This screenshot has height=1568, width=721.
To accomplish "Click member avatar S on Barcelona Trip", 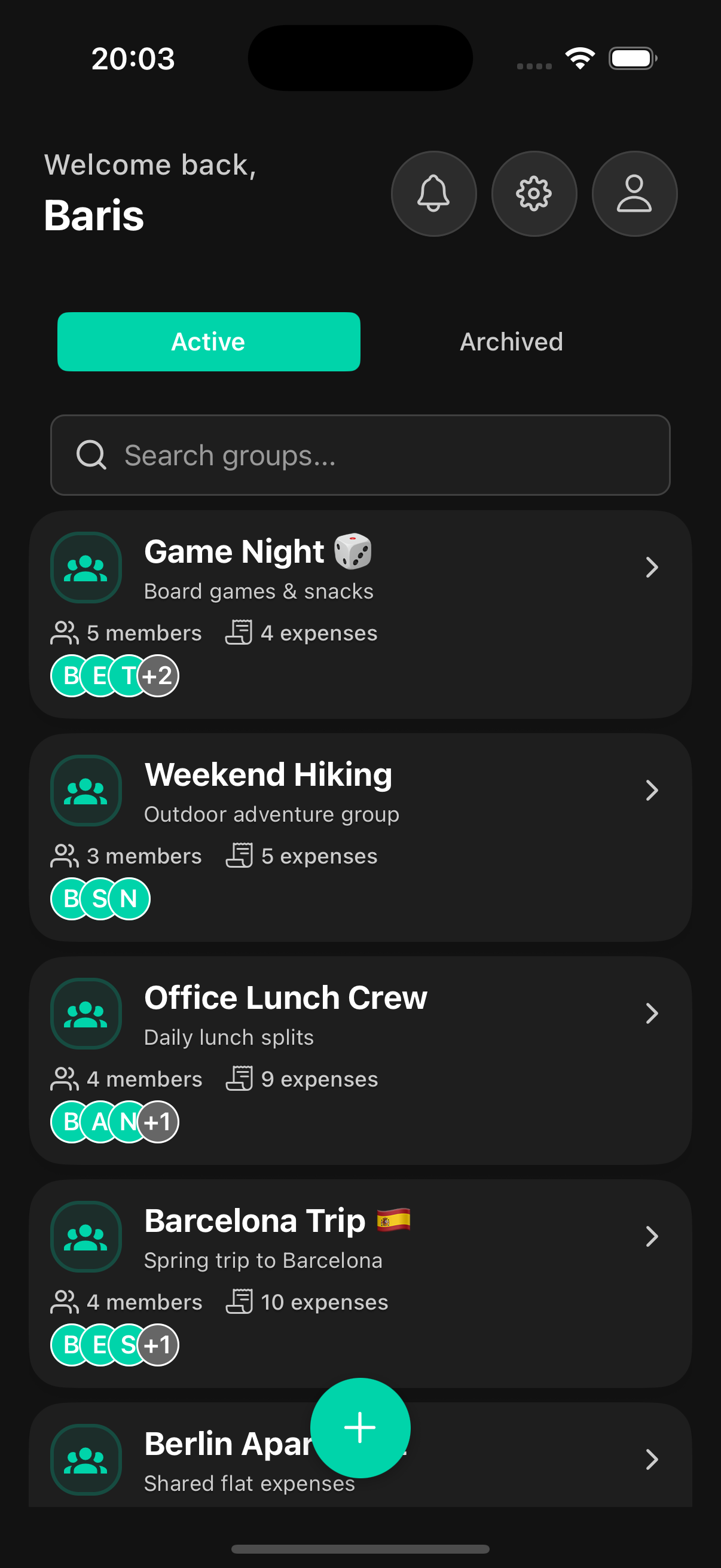I will click(127, 1344).
